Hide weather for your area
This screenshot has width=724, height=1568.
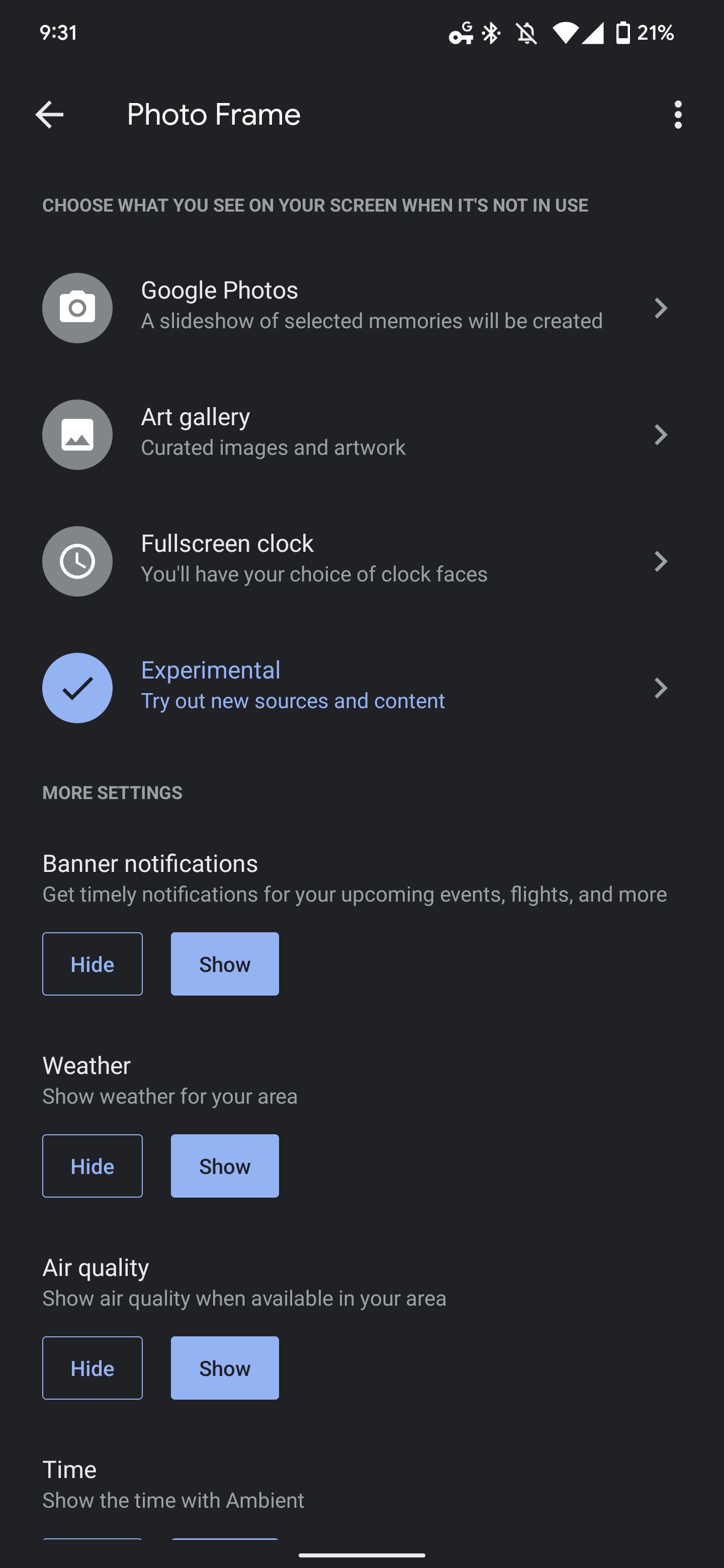click(93, 1166)
